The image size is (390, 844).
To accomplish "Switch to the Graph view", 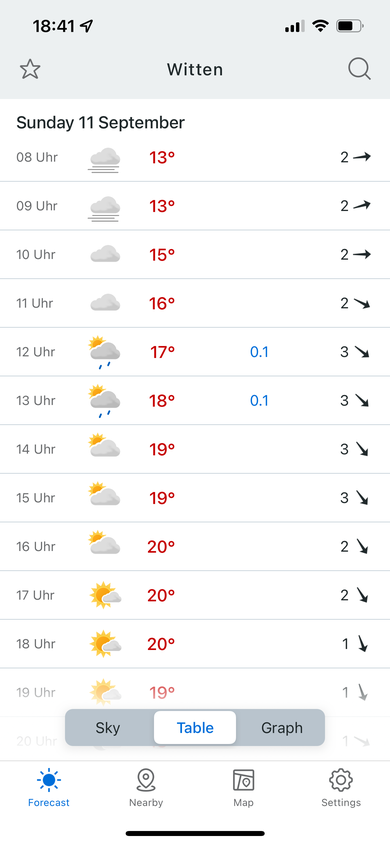I will 281,728.
